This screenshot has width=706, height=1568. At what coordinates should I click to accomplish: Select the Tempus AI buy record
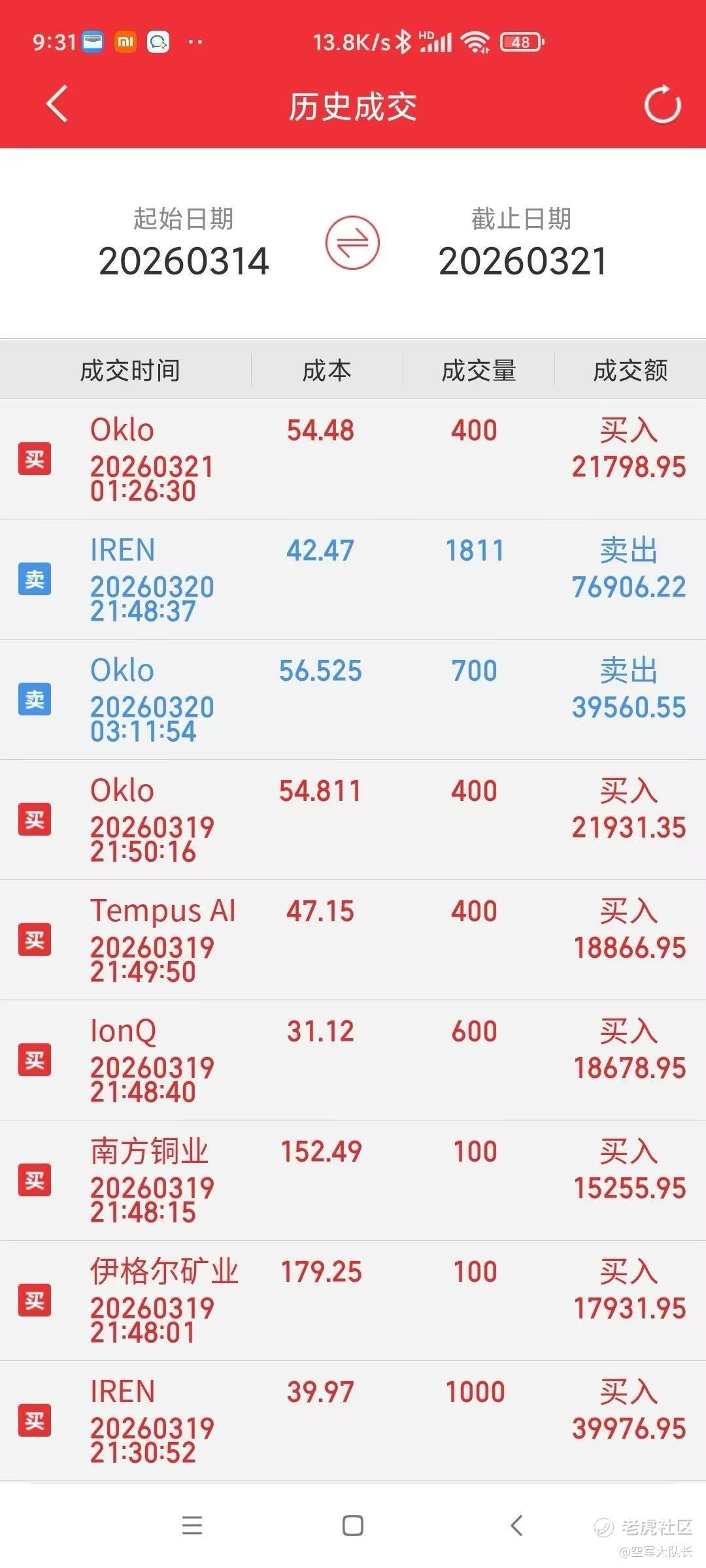[x=353, y=939]
